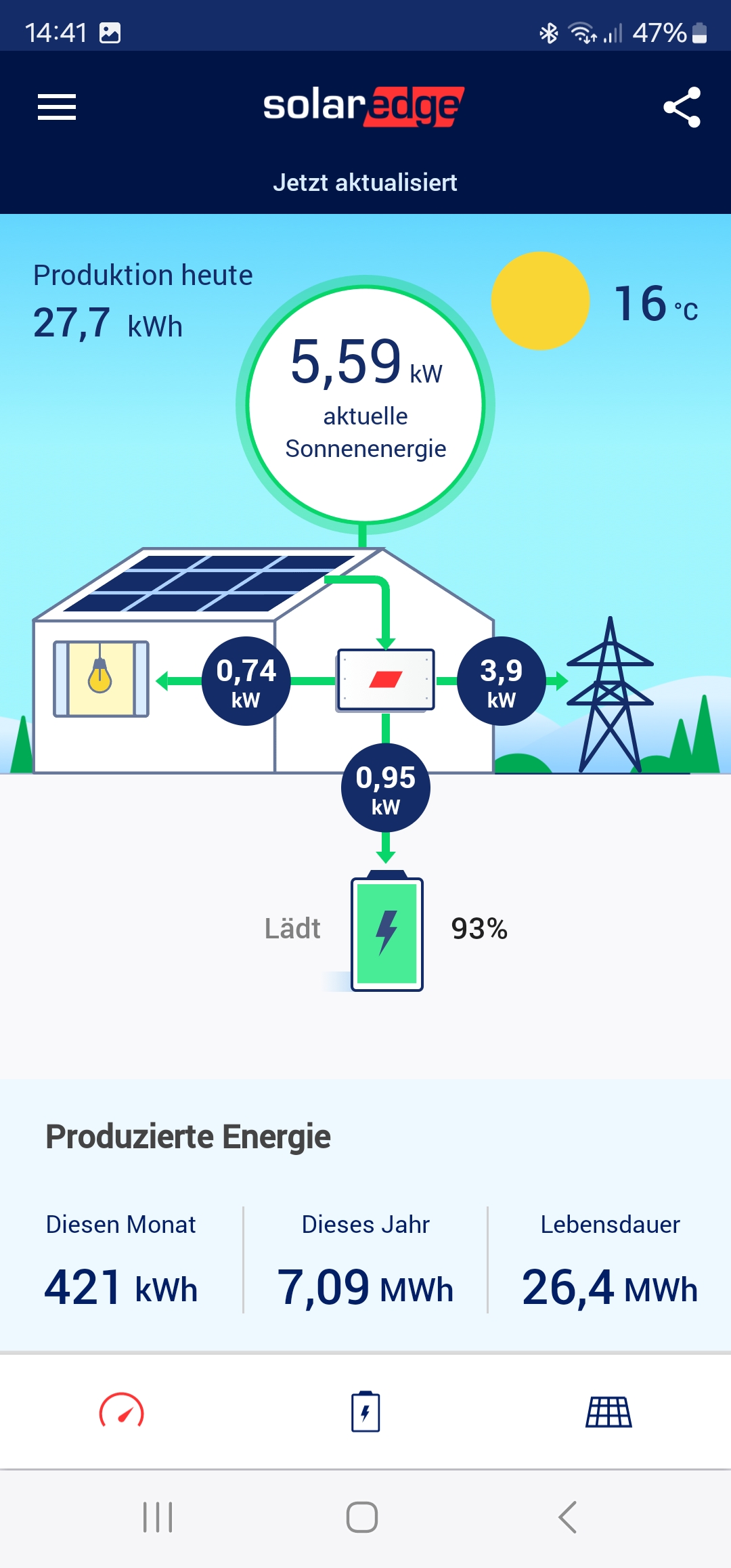The height and width of the screenshot is (1568, 731).
Task: Switch to the solar panel layout tab
Action: [608, 1412]
